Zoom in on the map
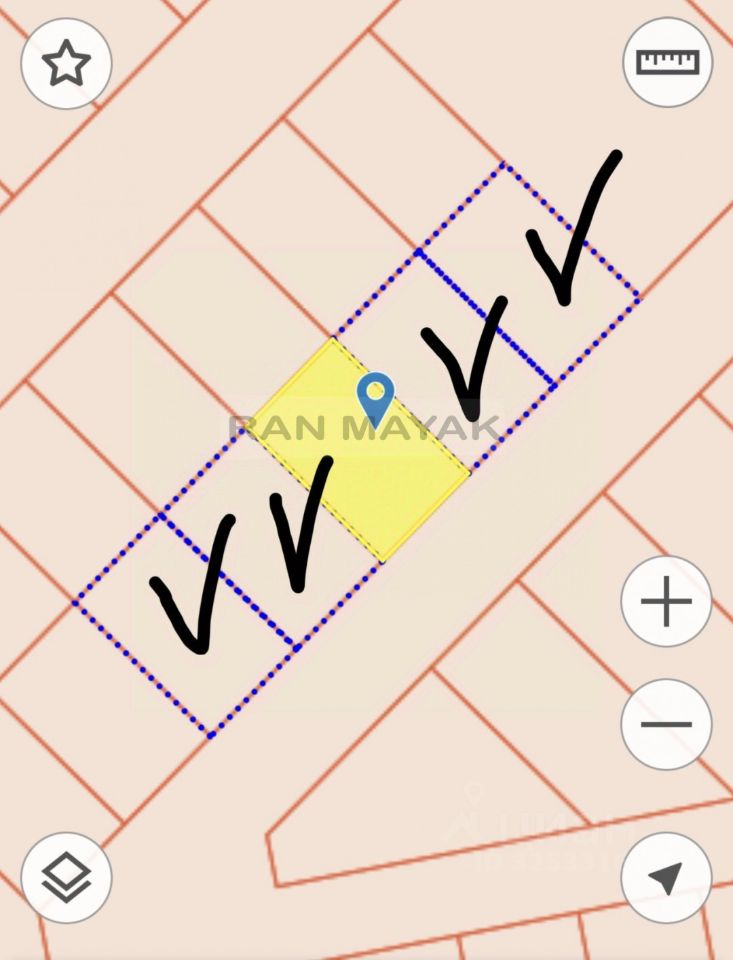The height and width of the screenshot is (960, 733). click(x=666, y=602)
